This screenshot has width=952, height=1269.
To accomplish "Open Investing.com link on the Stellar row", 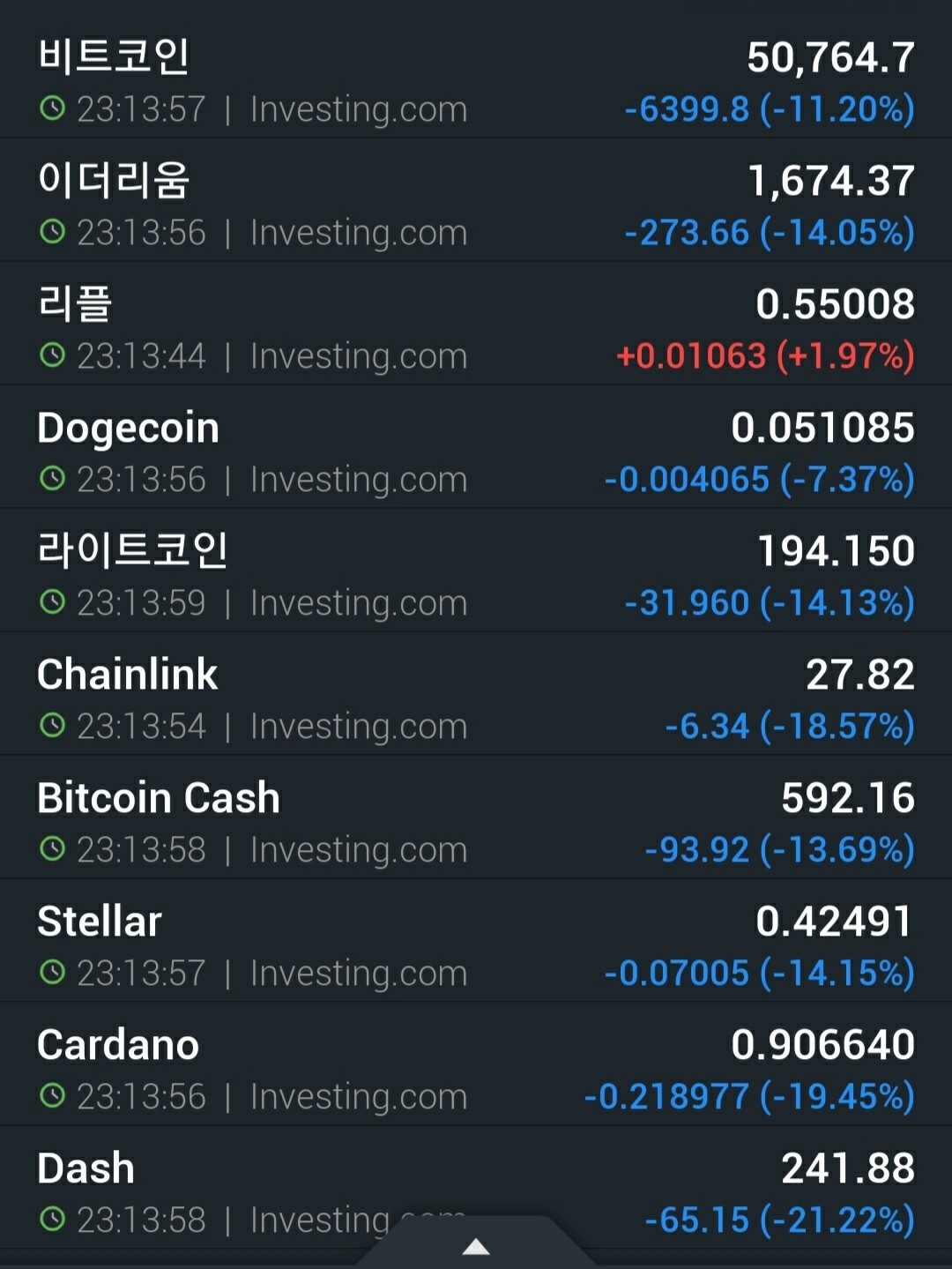I will pyautogui.click(x=358, y=973).
